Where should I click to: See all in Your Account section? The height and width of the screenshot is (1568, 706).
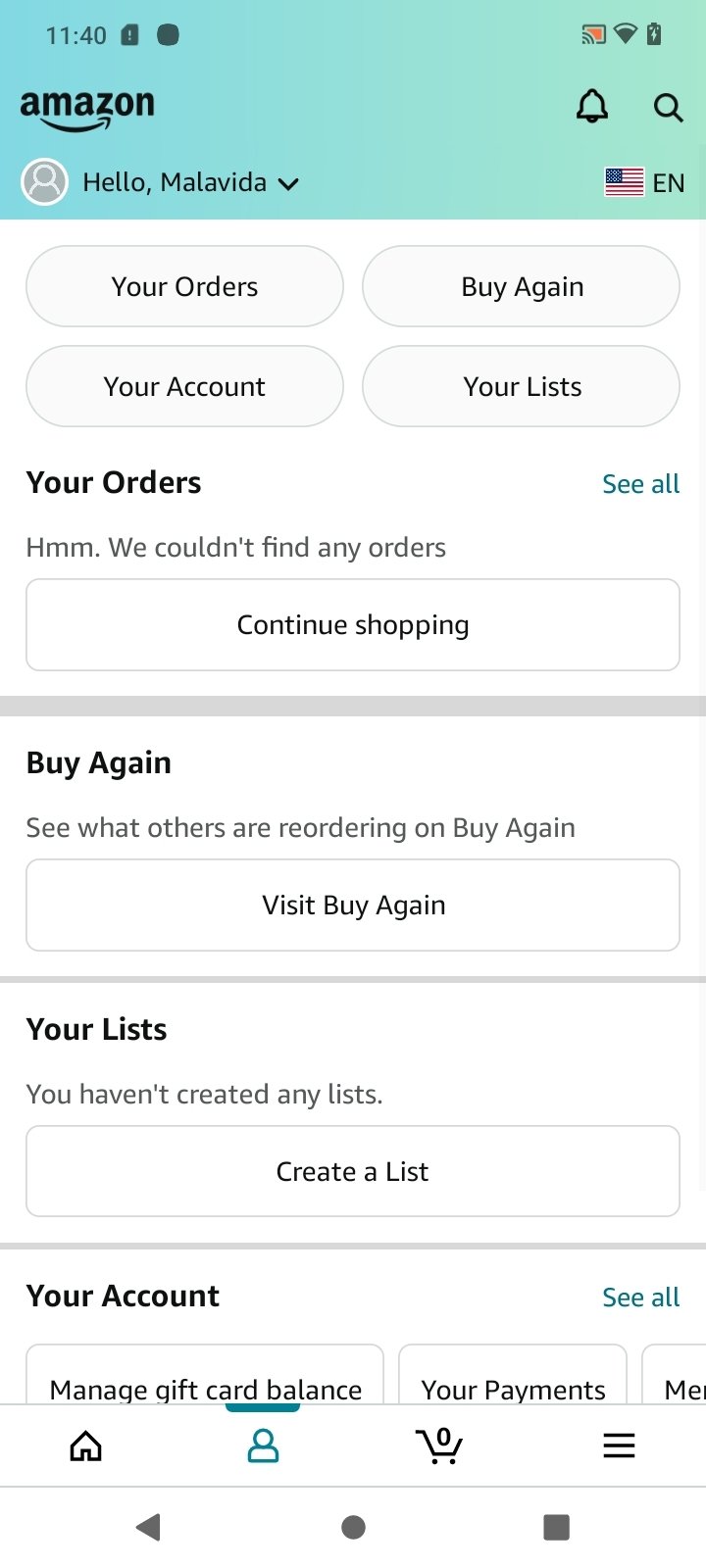pyautogui.click(x=640, y=1298)
